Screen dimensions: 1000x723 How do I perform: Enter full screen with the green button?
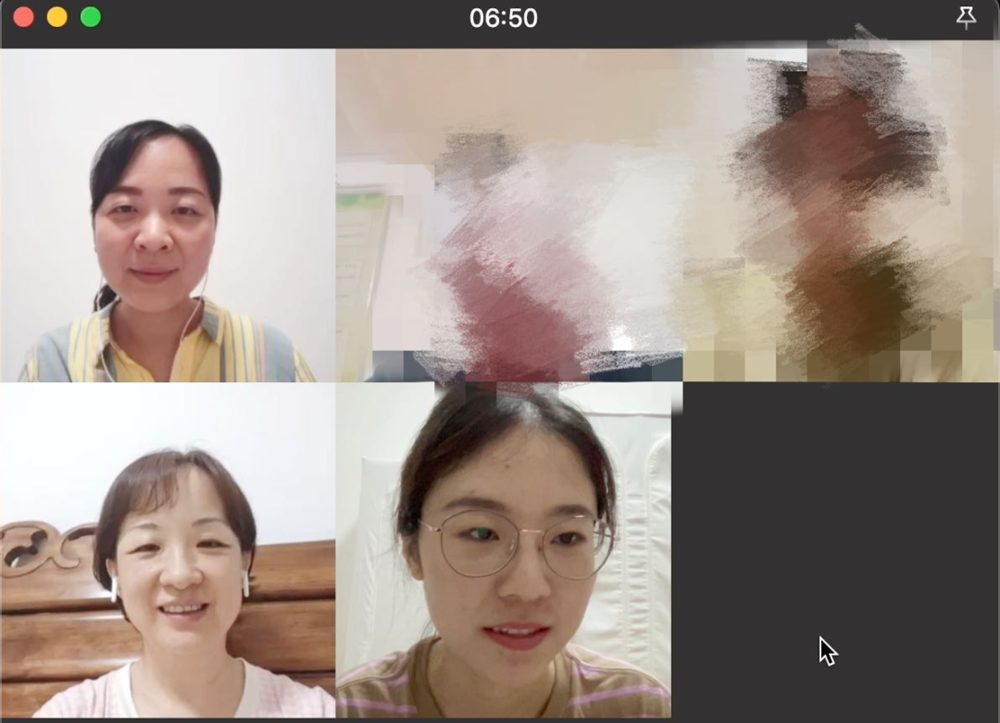point(91,17)
